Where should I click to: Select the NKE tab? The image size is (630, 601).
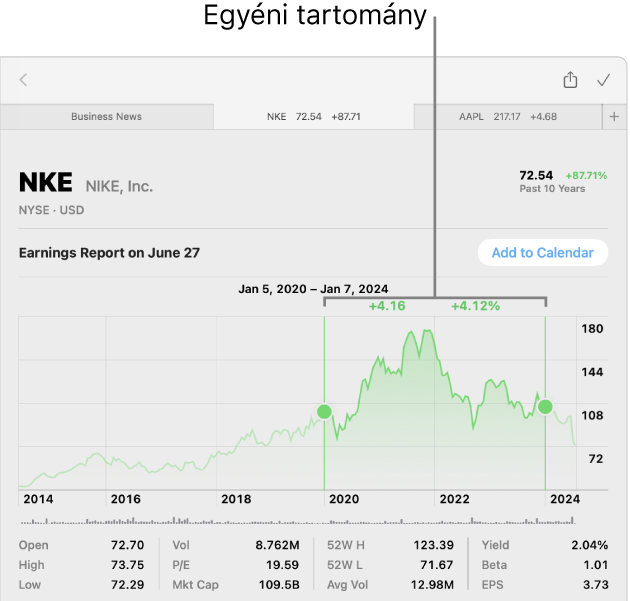[313, 117]
